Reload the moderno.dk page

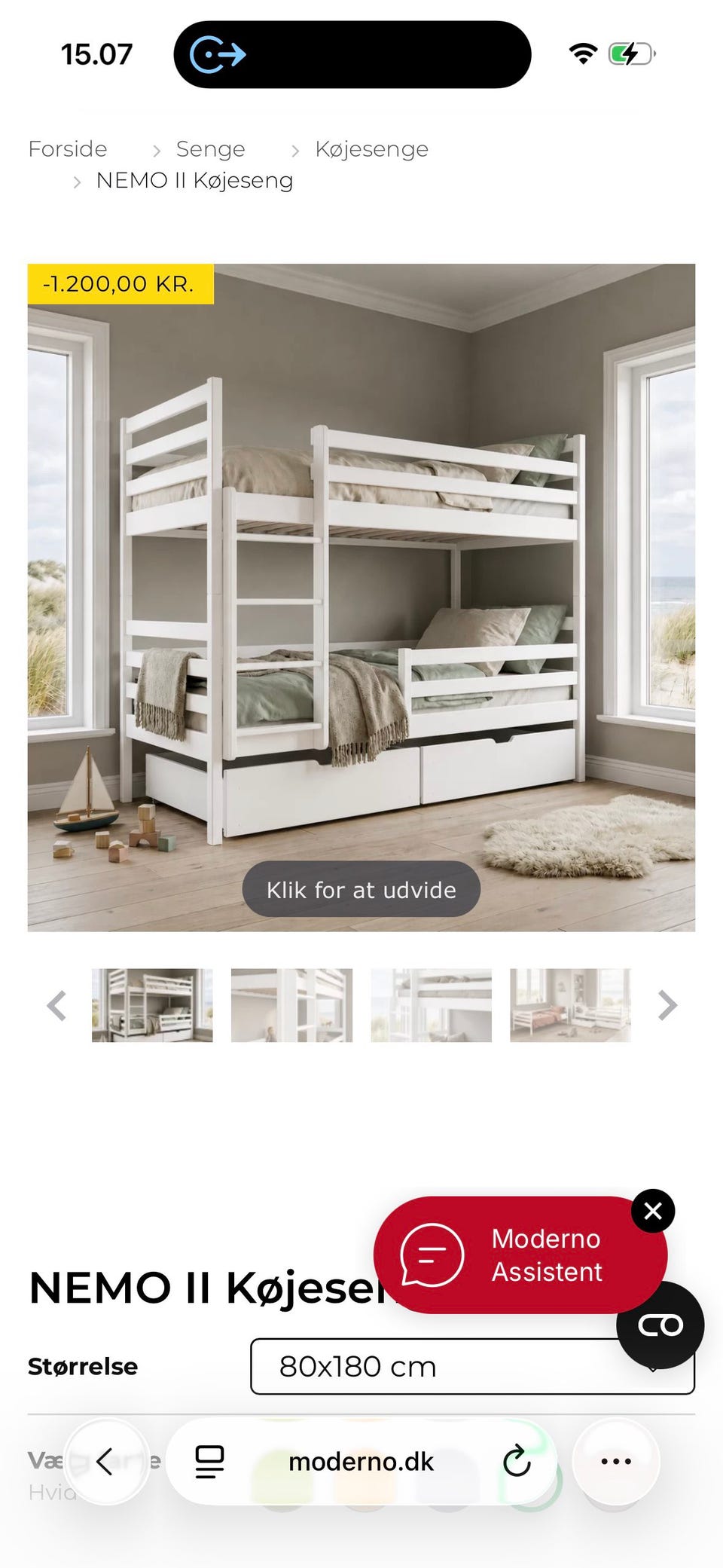(x=517, y=1462)
